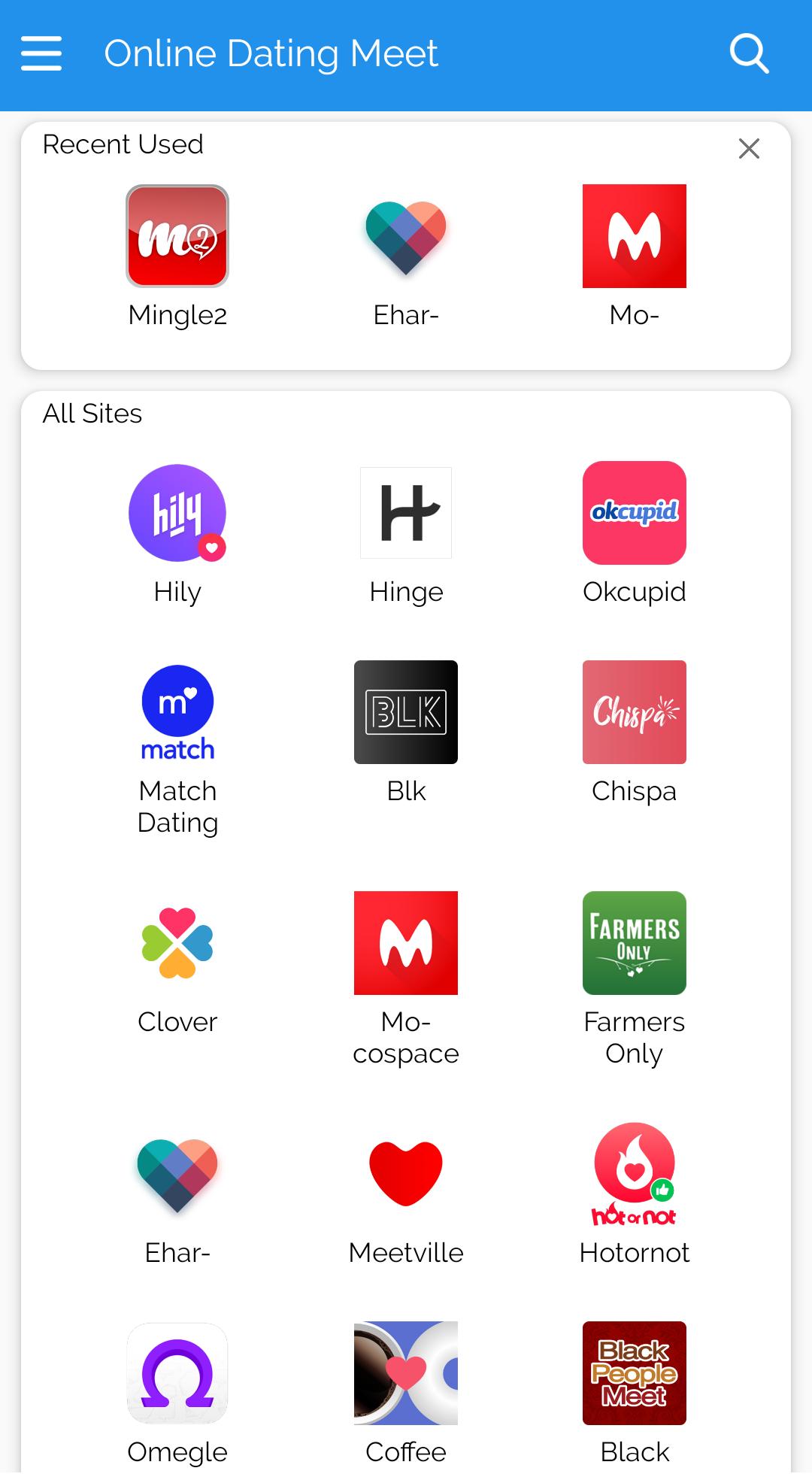
Task: Open the Coffee site tile
Action: pos(406,1373)
